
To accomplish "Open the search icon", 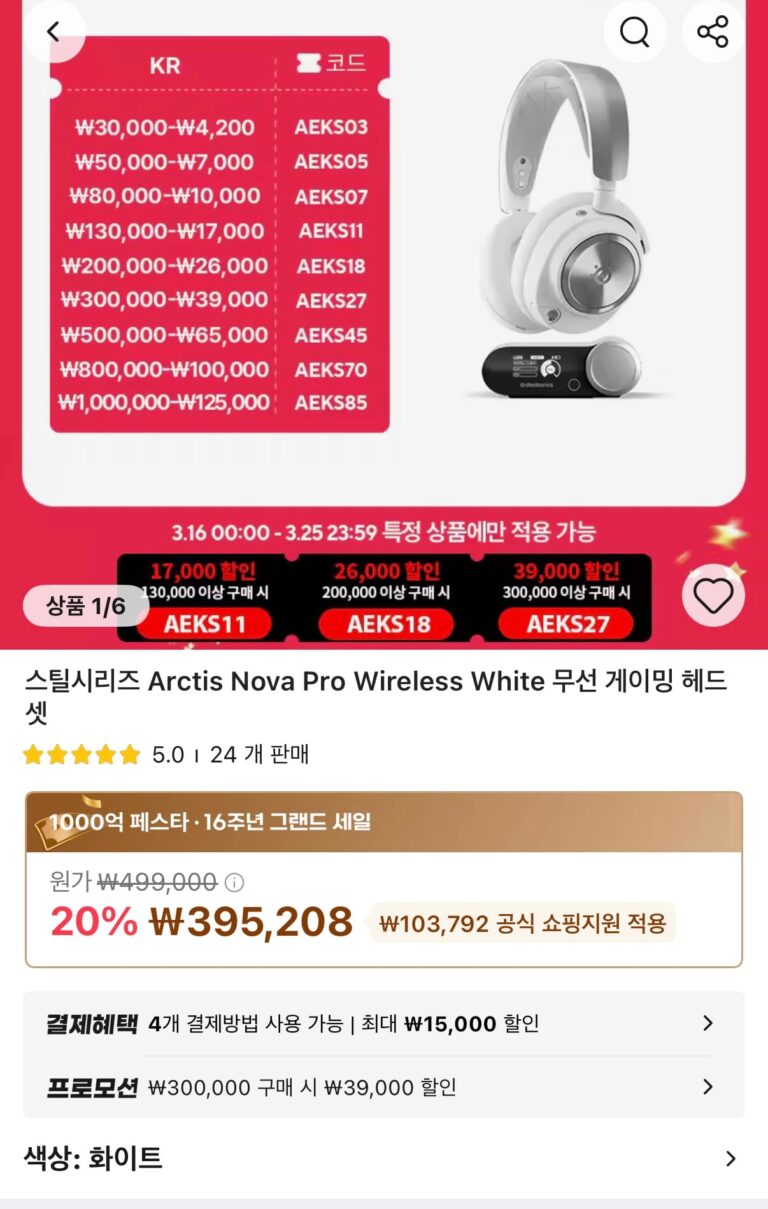I will click(x=635, y=32).
